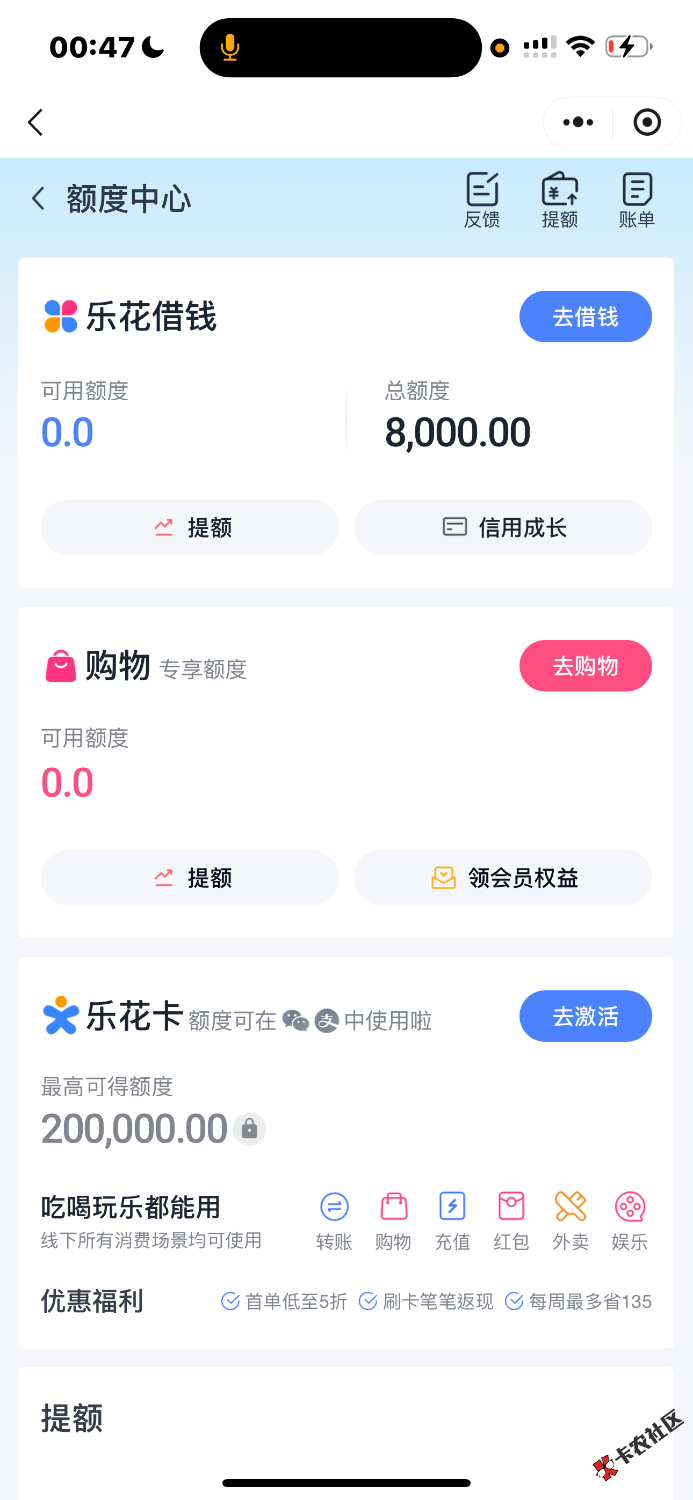The image size is (693, 1500).
Task: Tap the 去借钱 button
Action: coord(585,317)
